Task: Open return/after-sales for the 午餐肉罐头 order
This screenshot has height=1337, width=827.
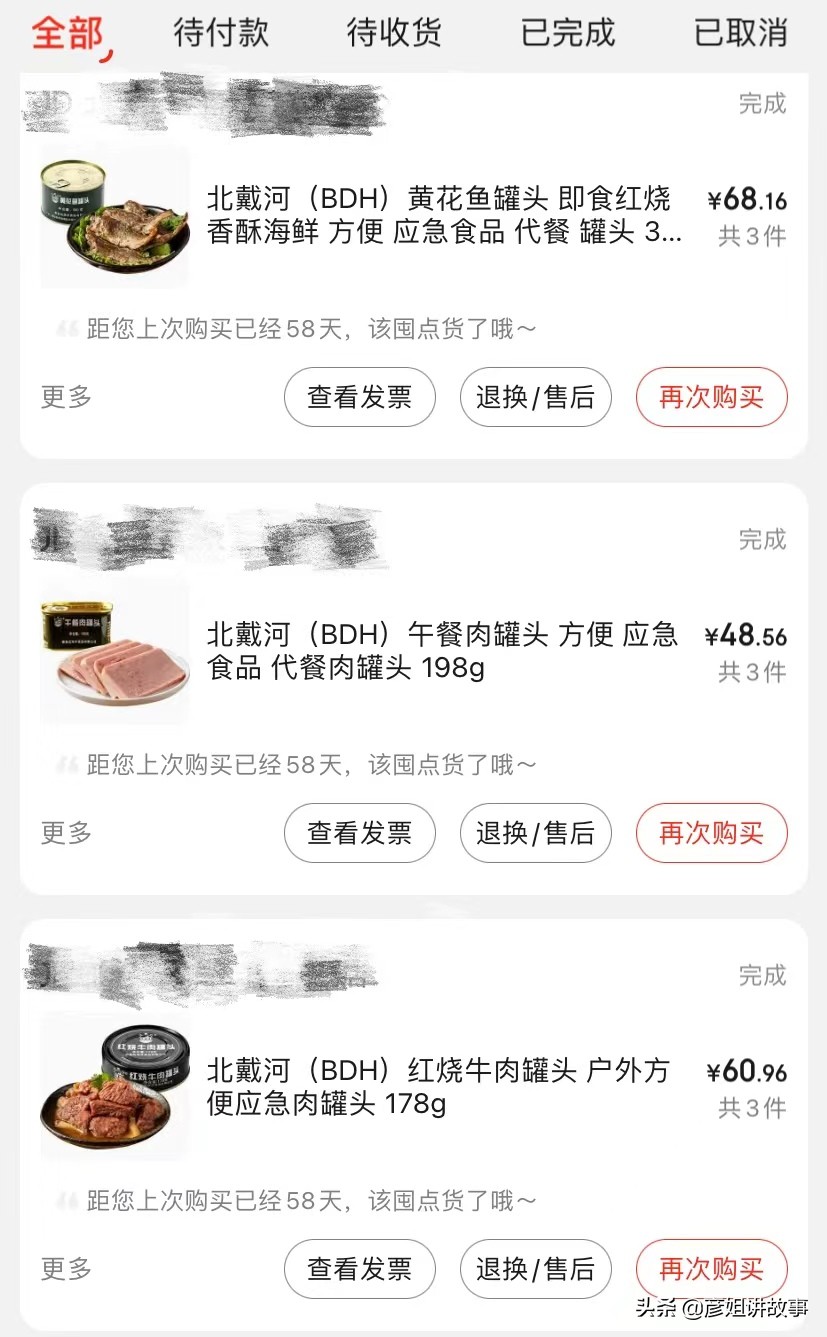Action: click(x=535, y=833)
